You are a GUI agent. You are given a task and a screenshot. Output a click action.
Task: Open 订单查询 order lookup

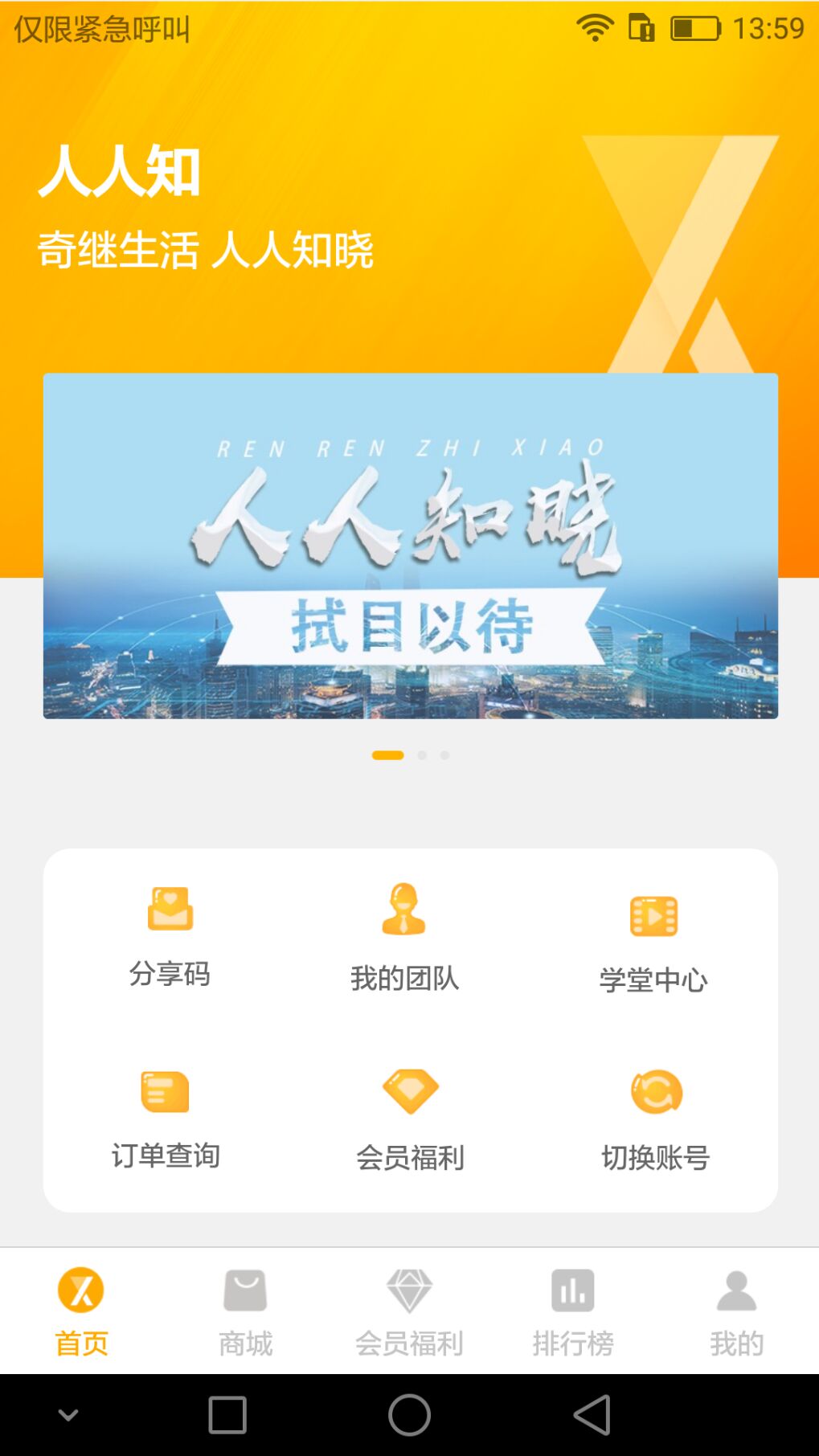coord(166,1119)
